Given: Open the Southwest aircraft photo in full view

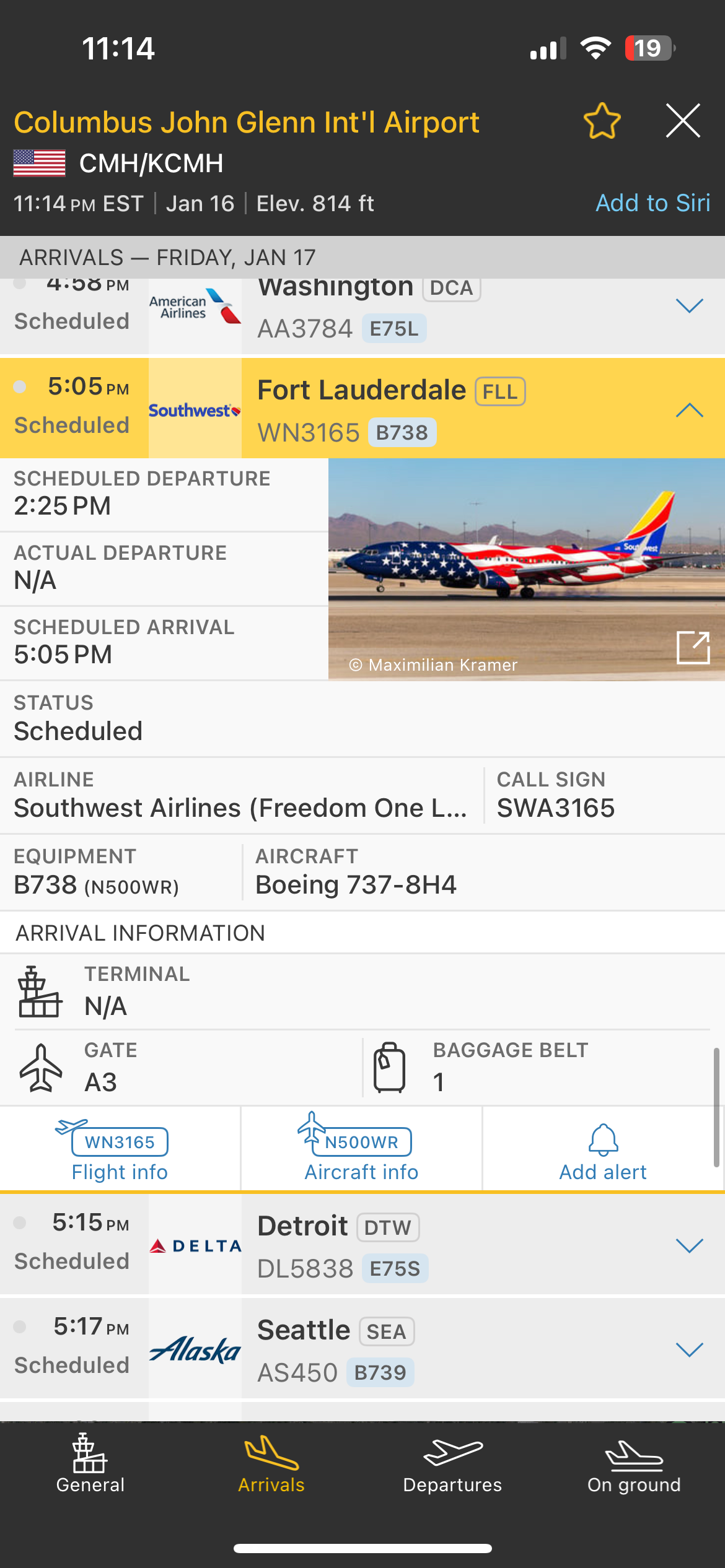Looking at the screenshot, I should pyautogui.click(x=693, y=648).
